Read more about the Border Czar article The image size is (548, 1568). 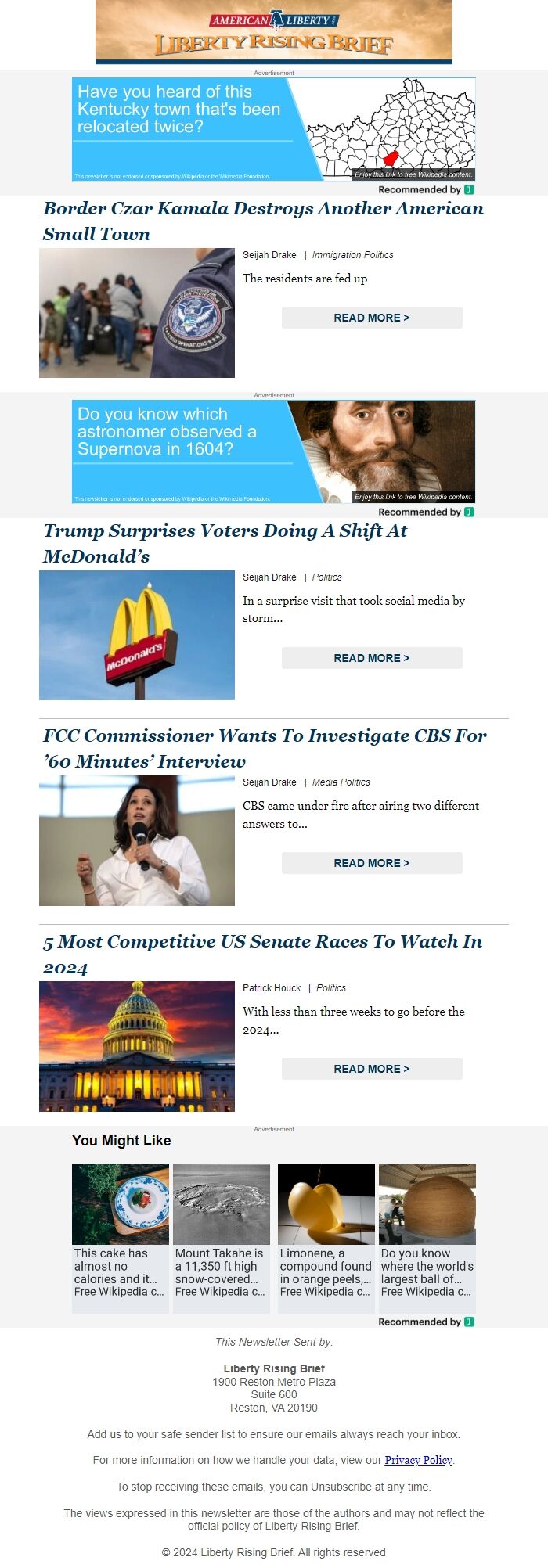pos(372,318)
